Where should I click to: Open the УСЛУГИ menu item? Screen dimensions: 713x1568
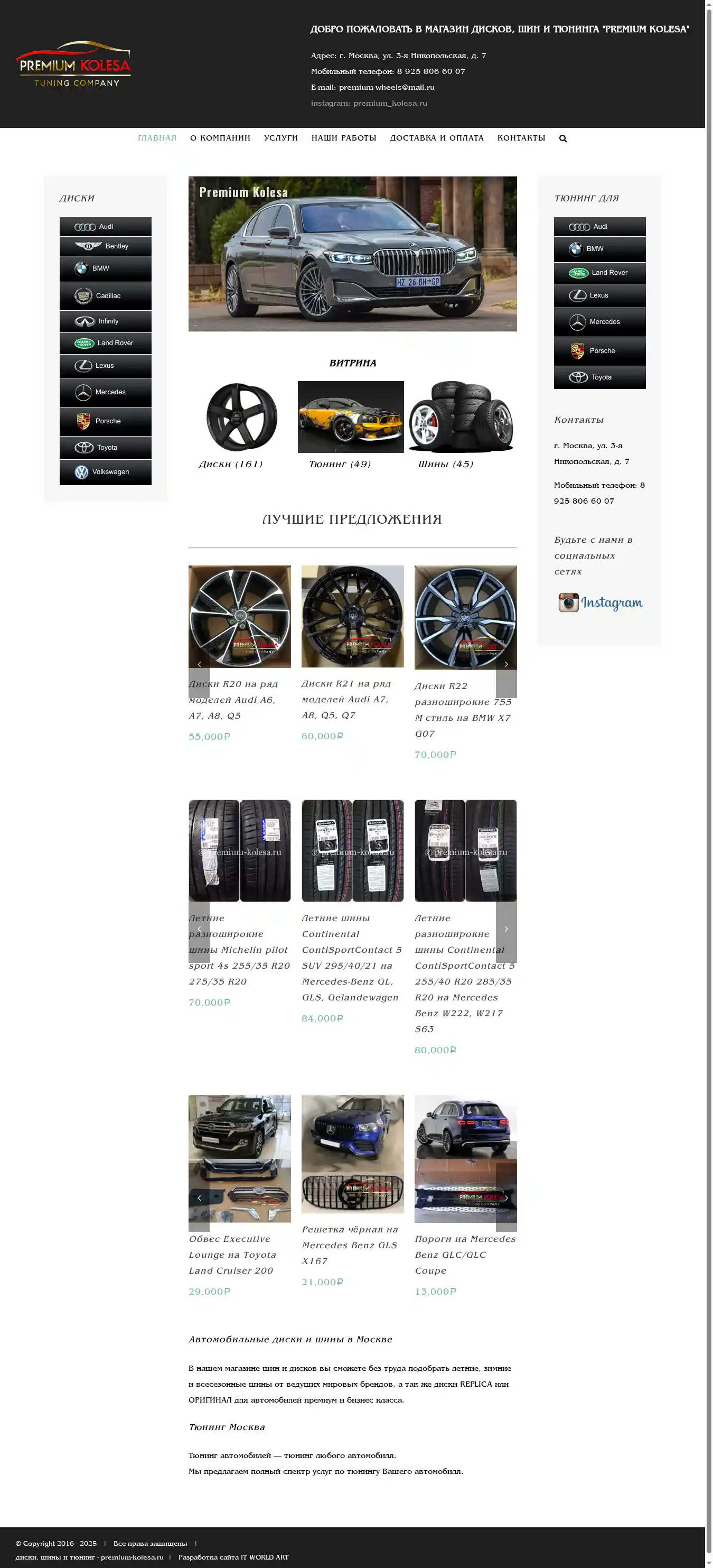point(280,138)
